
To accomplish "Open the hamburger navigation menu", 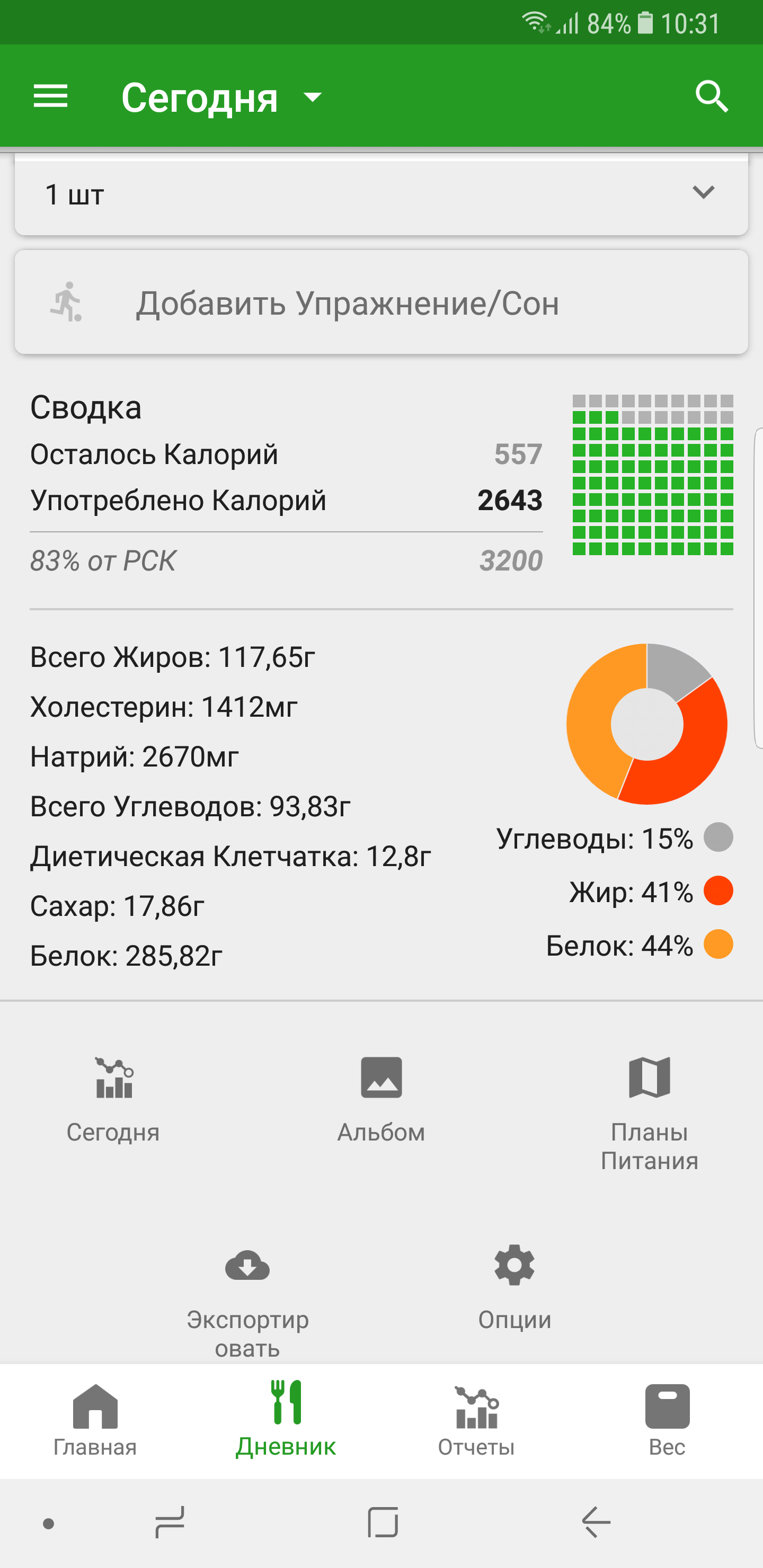I will point(50,96).
